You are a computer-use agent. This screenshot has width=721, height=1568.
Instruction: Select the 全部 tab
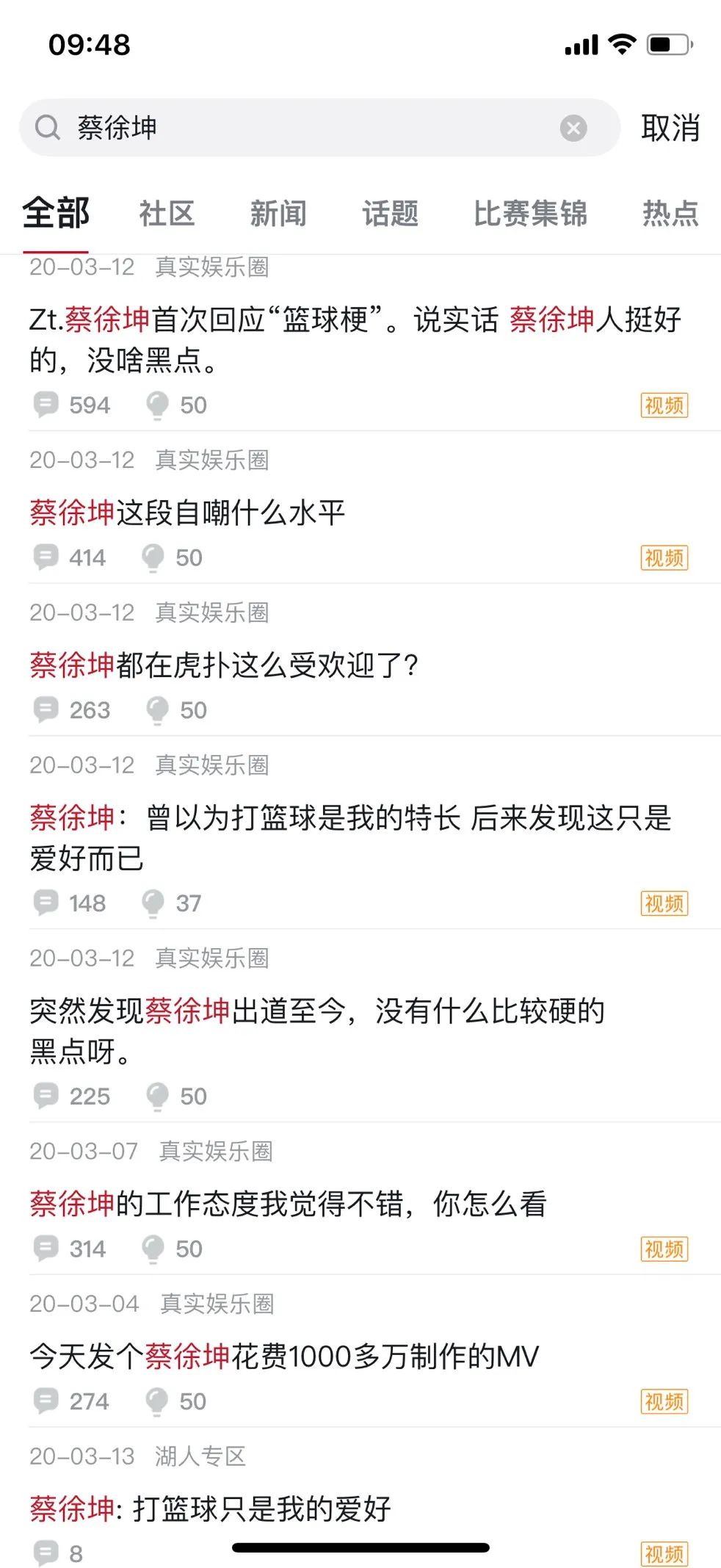tap(56, 214)
